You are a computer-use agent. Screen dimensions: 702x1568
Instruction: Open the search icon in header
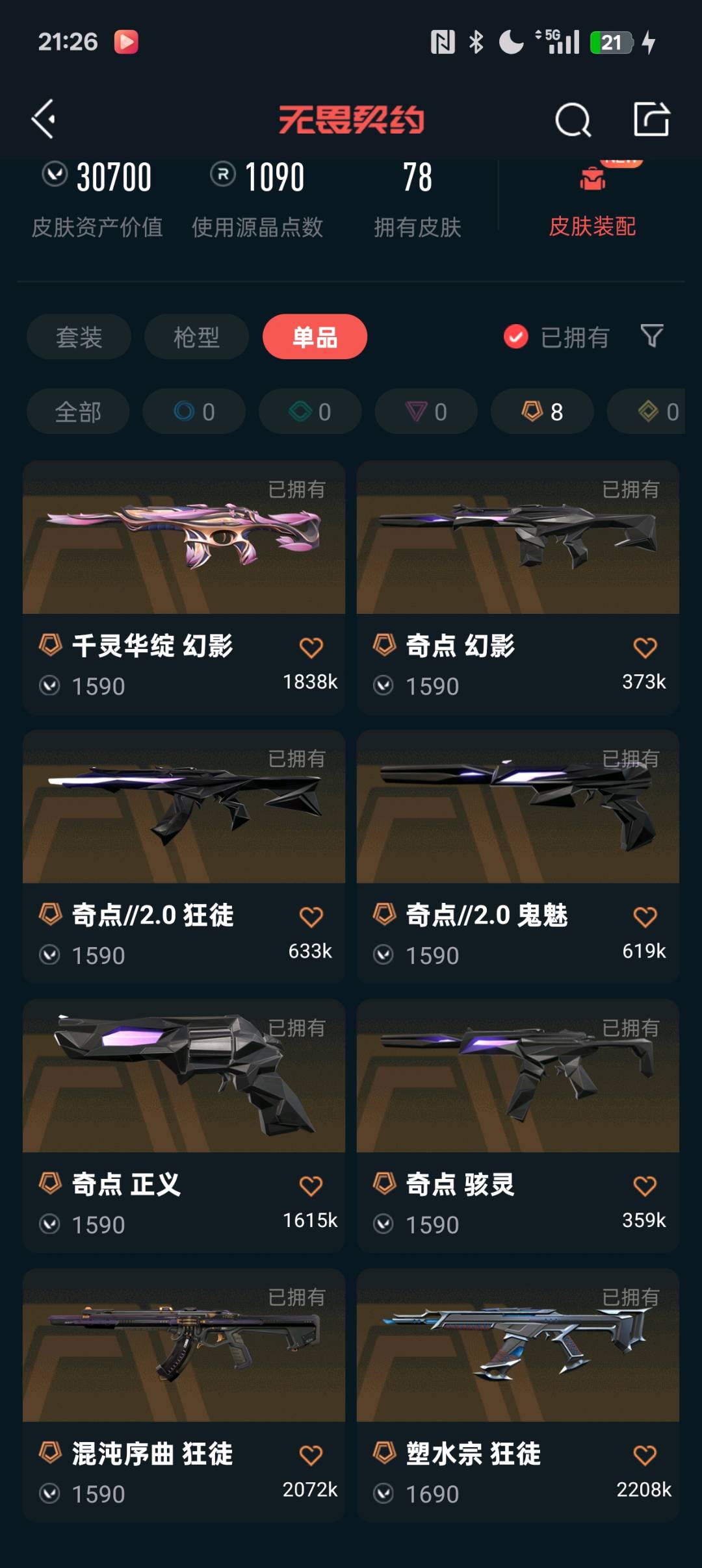[x=573, y=120]
